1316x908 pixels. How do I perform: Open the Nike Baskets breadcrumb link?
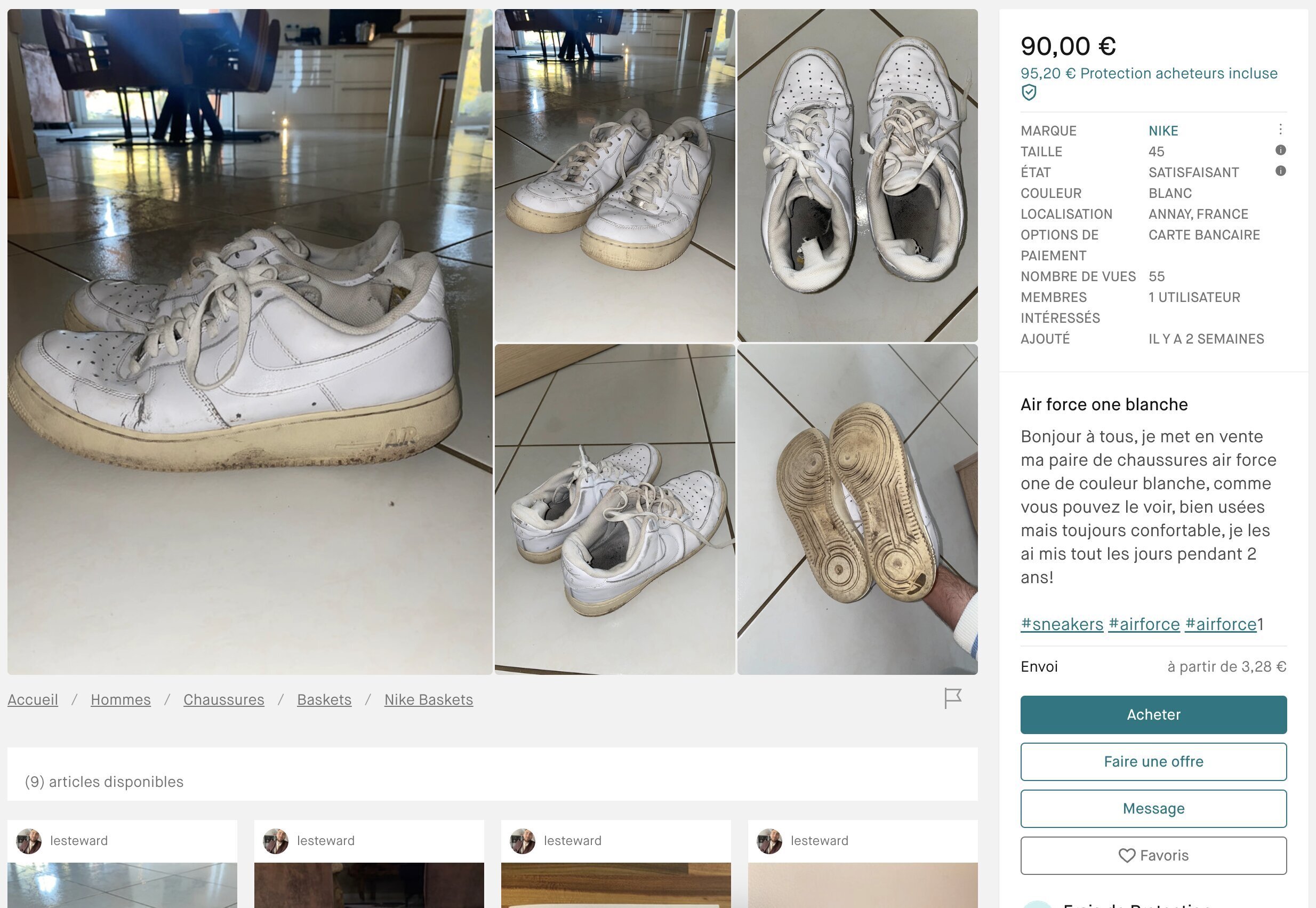click(x=428, y=700)
